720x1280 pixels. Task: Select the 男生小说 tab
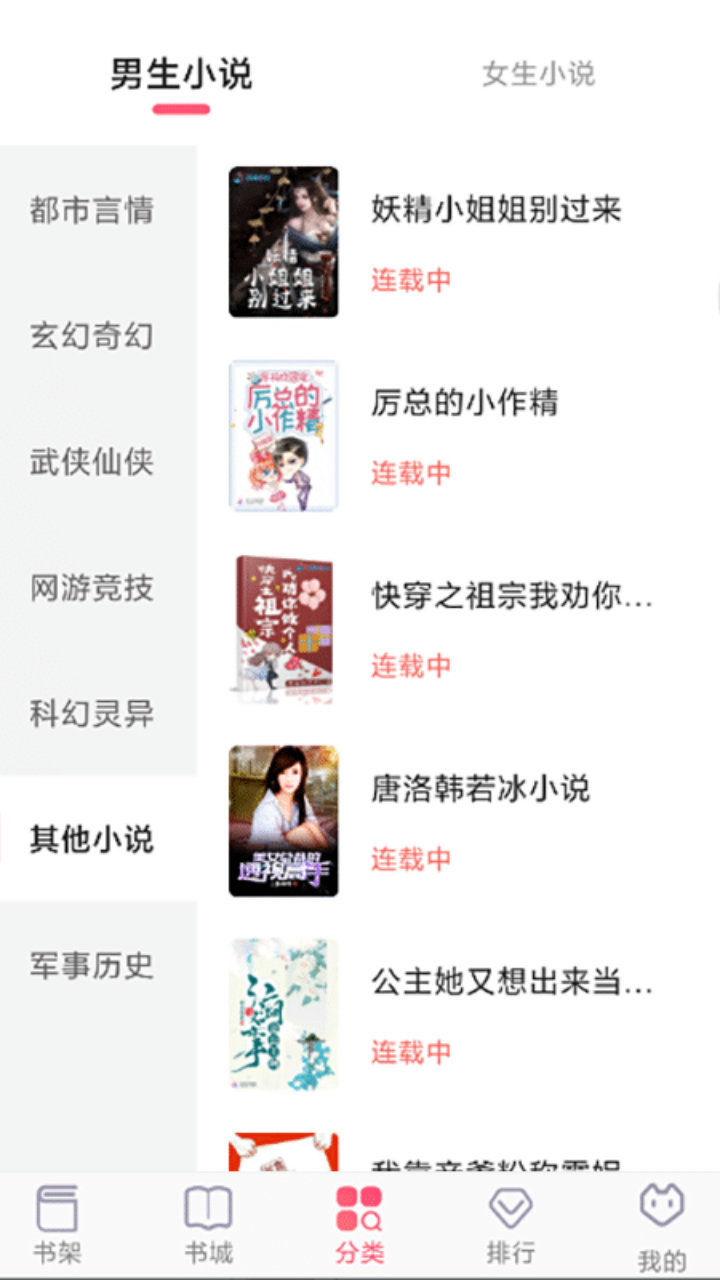[x=181, y=74]
